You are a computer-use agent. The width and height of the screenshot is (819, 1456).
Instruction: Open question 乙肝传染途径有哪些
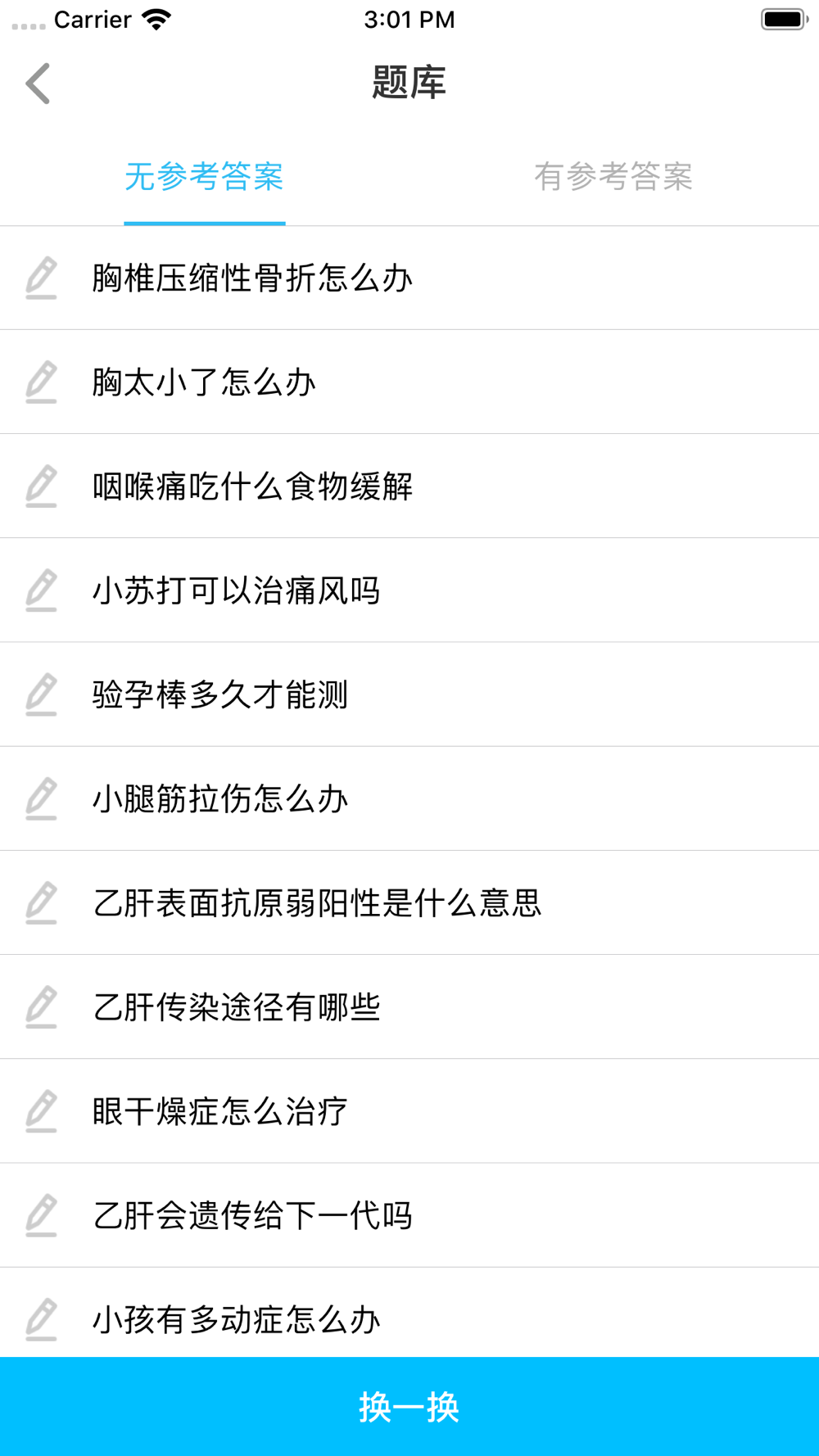236,1007
